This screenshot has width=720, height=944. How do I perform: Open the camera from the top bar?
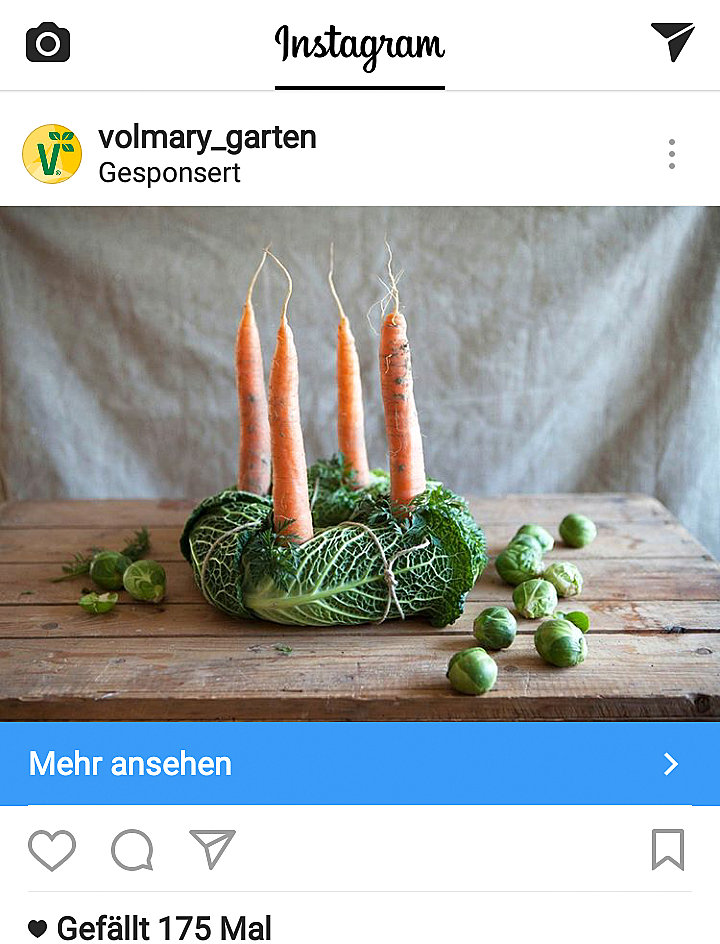pyautogui.click(x=47, y=43)
